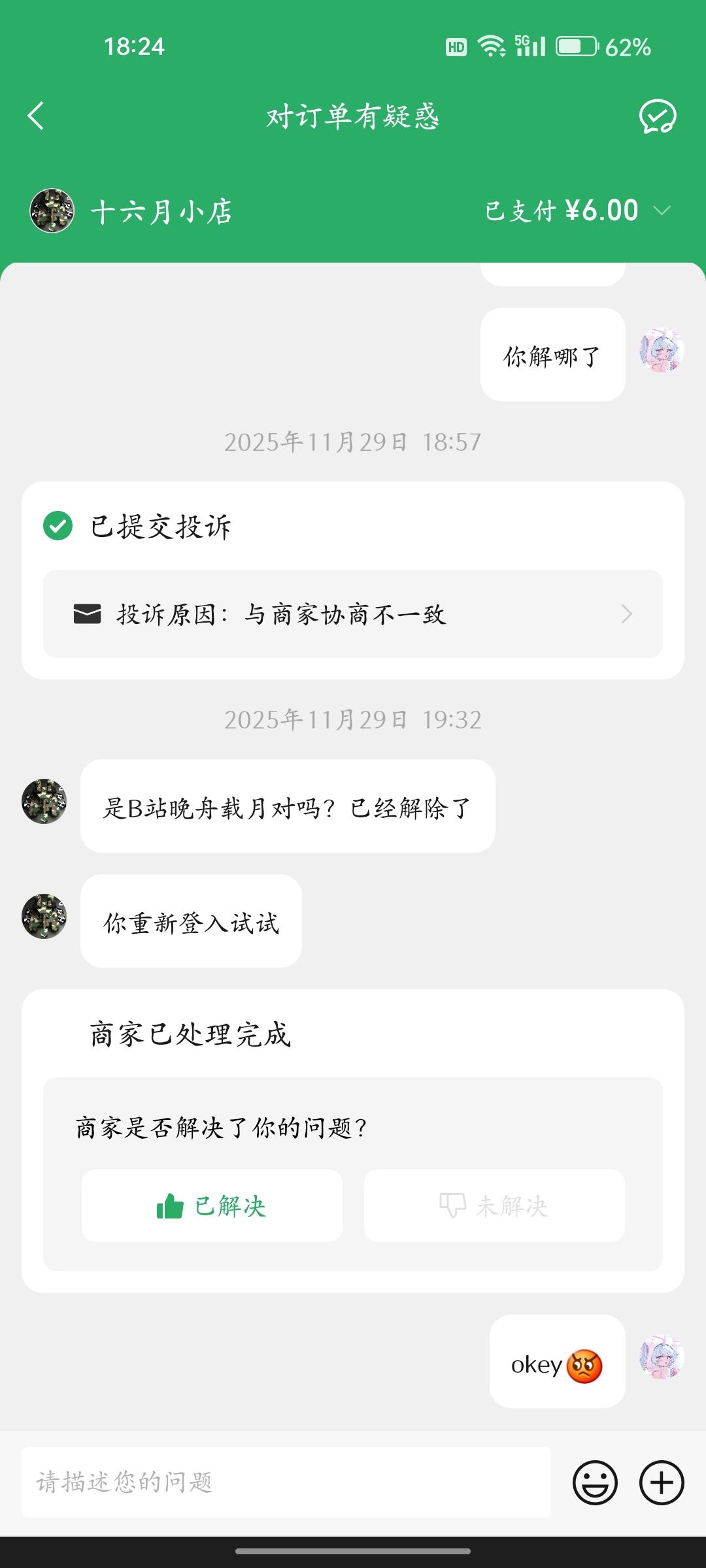Open the chat check icon in header

point(657,117)
